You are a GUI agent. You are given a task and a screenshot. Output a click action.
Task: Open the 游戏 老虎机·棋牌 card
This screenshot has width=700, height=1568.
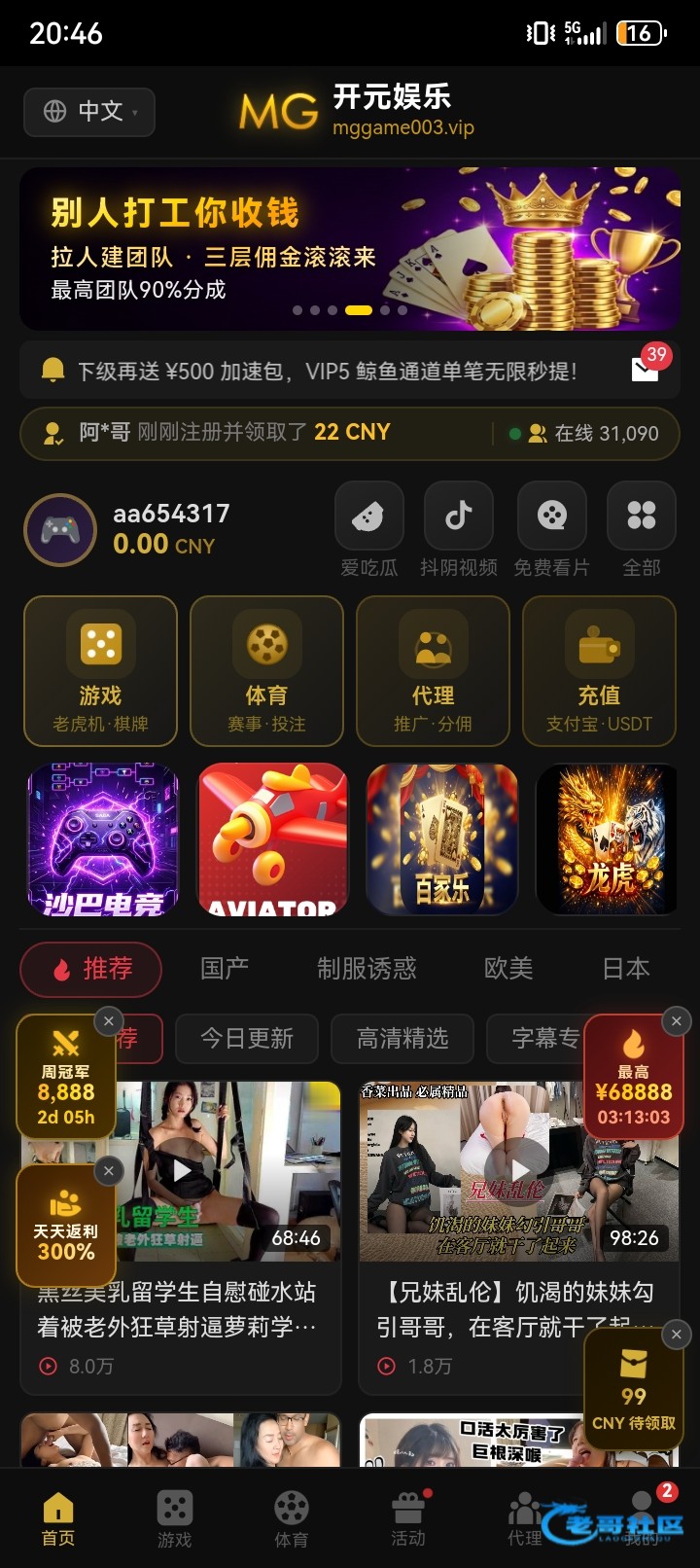pyautogui.click(x=101, y=671)
